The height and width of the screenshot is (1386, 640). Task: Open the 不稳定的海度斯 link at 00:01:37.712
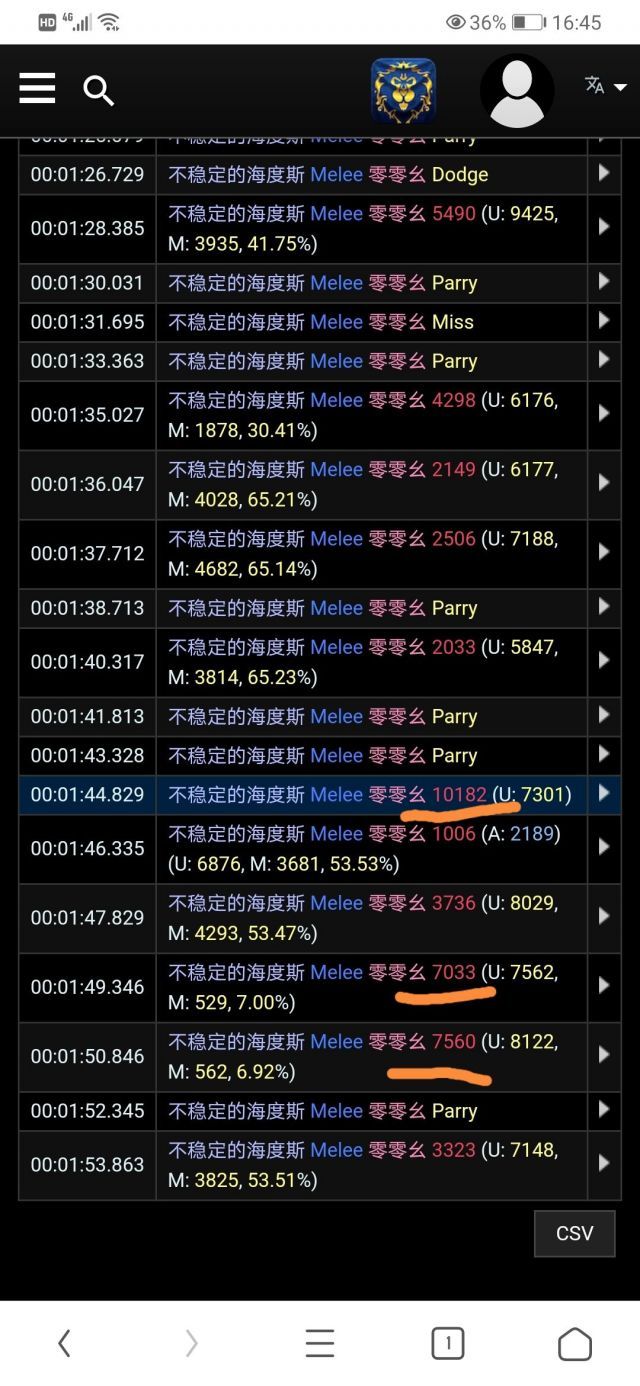pos(236,539)
